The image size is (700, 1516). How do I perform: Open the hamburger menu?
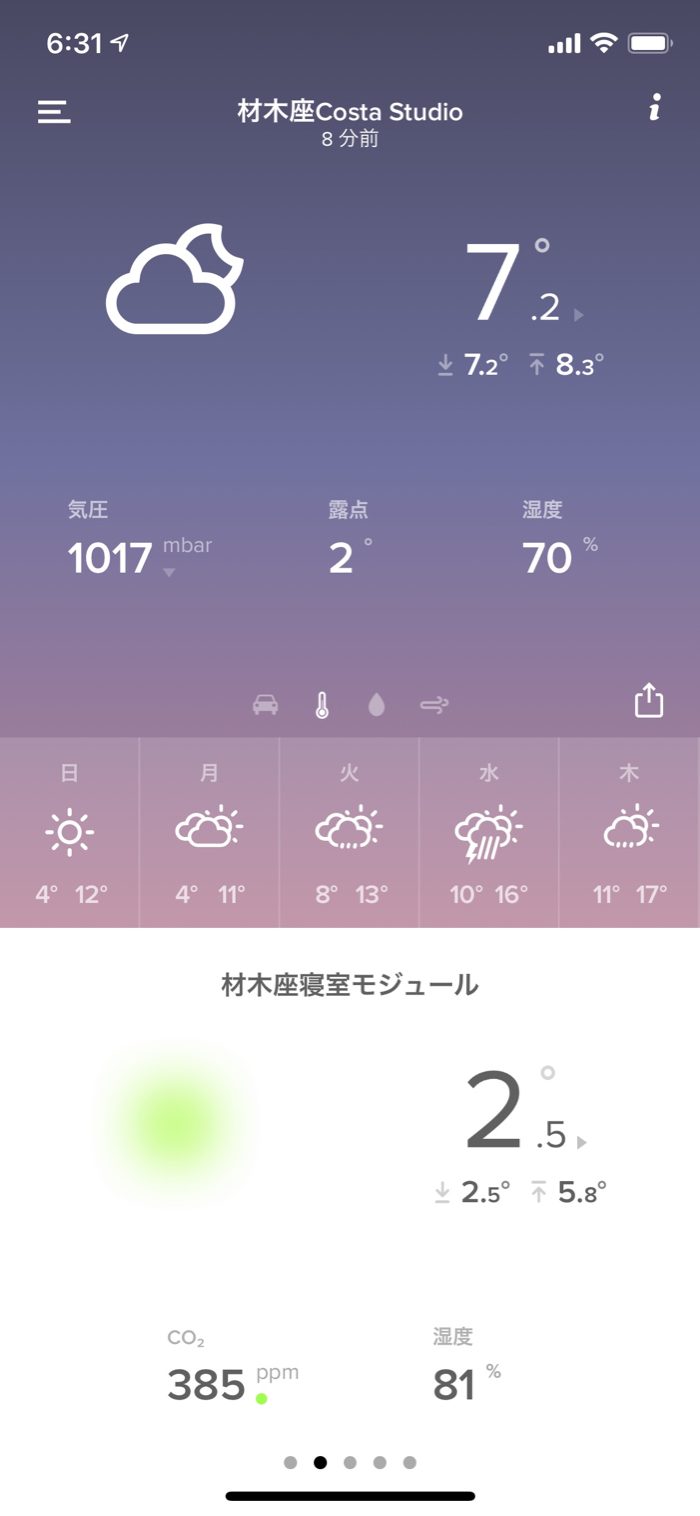(x=54, y=111)
